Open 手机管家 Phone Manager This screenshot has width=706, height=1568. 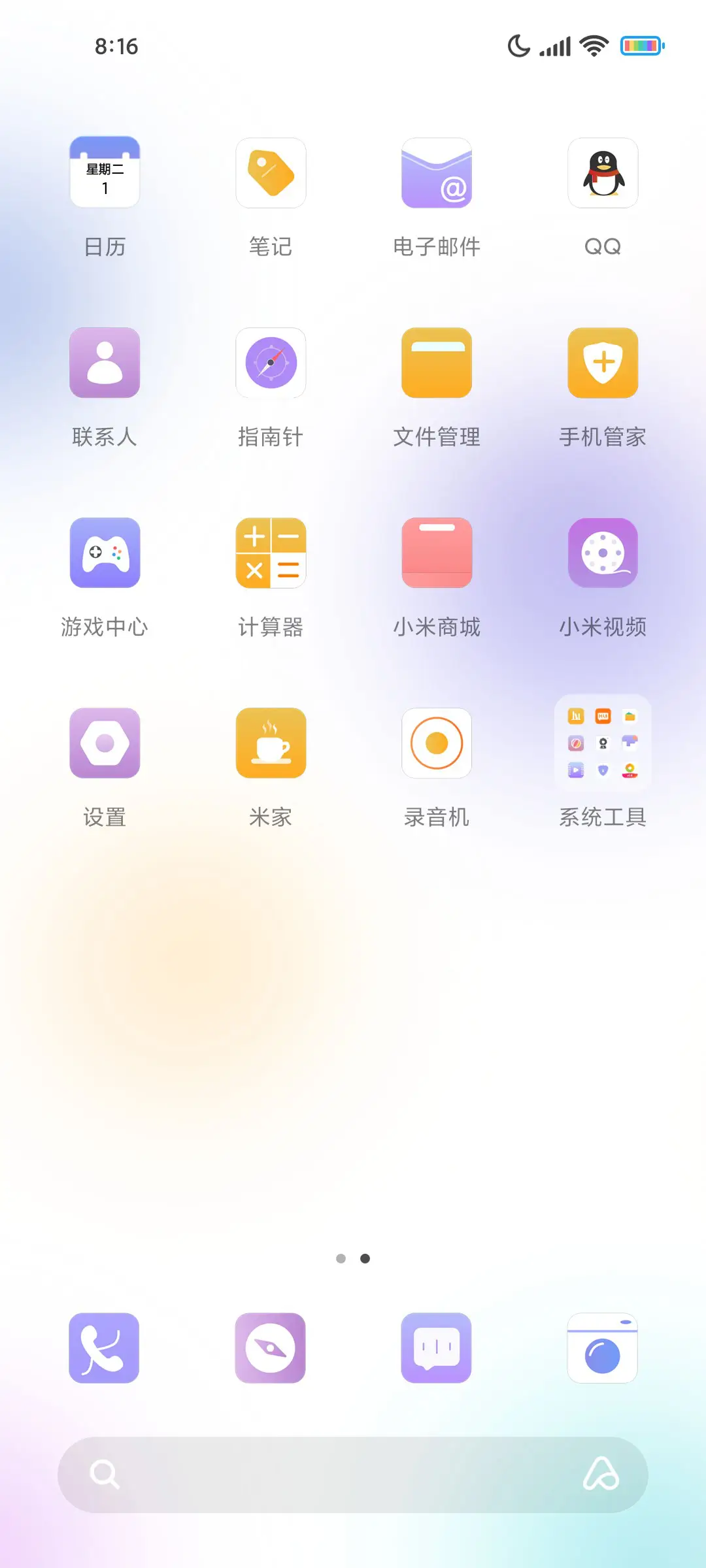pyautogui.click(x=602, y=363)
